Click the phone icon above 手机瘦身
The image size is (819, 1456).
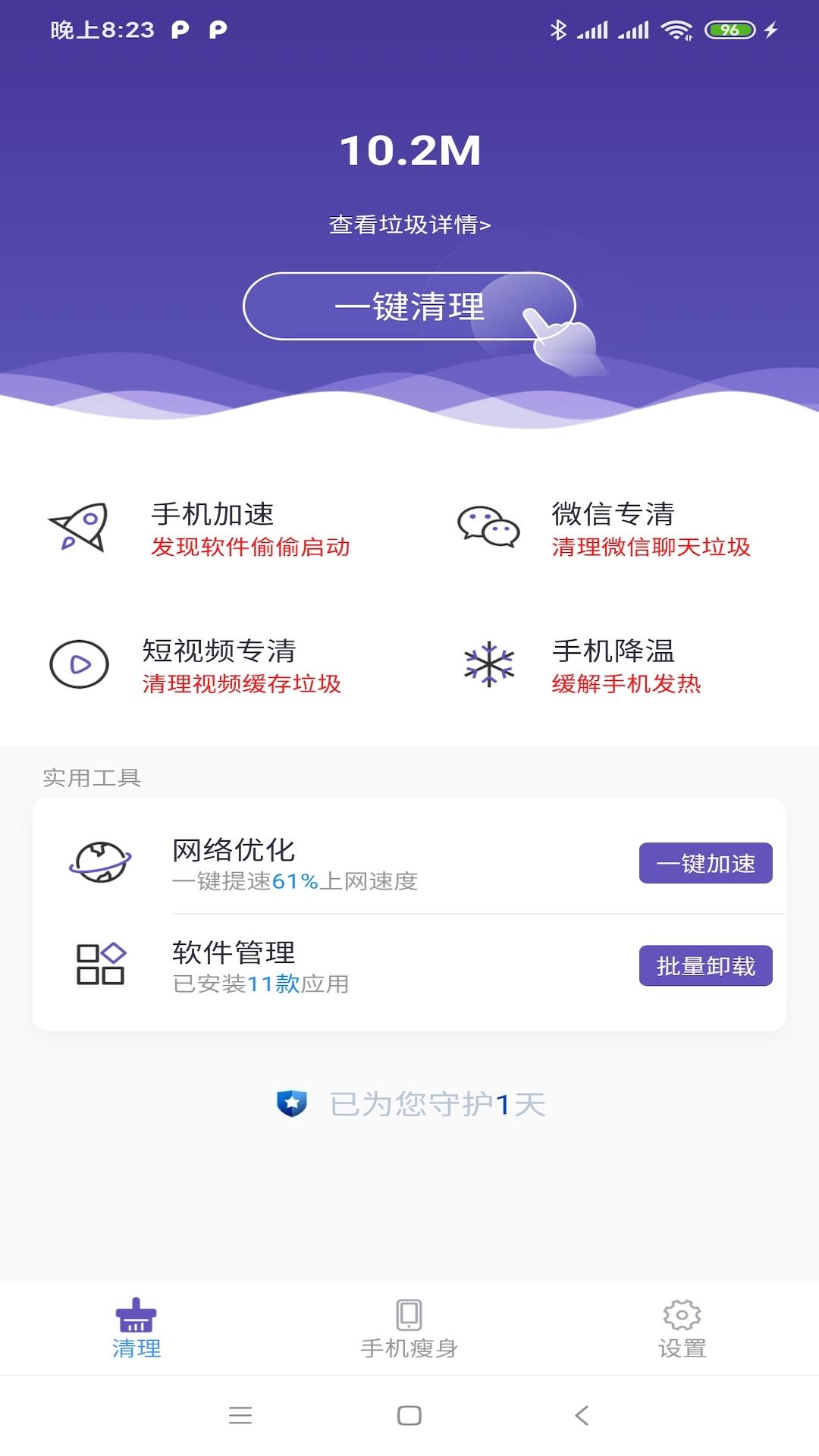409,1314
